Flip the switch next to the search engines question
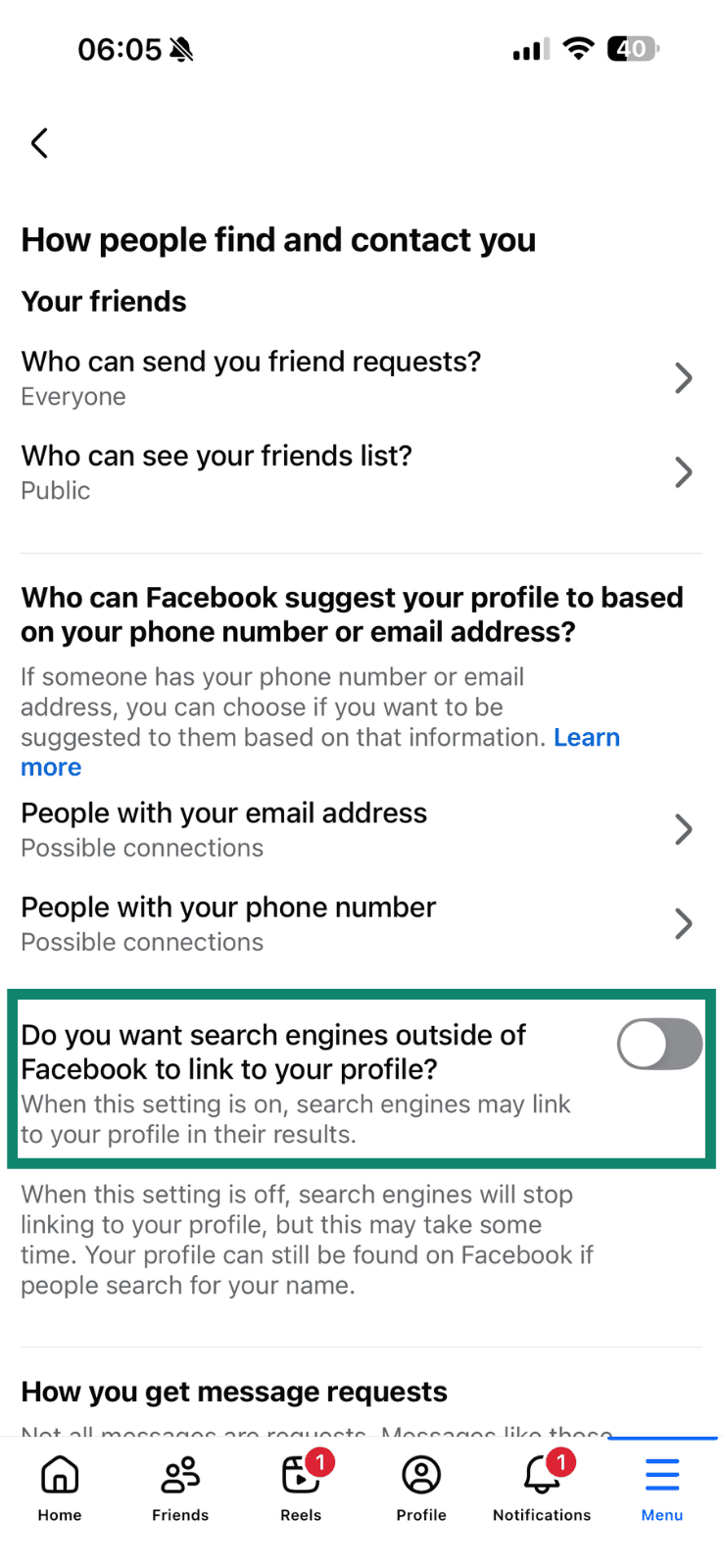 (659, 1044)
